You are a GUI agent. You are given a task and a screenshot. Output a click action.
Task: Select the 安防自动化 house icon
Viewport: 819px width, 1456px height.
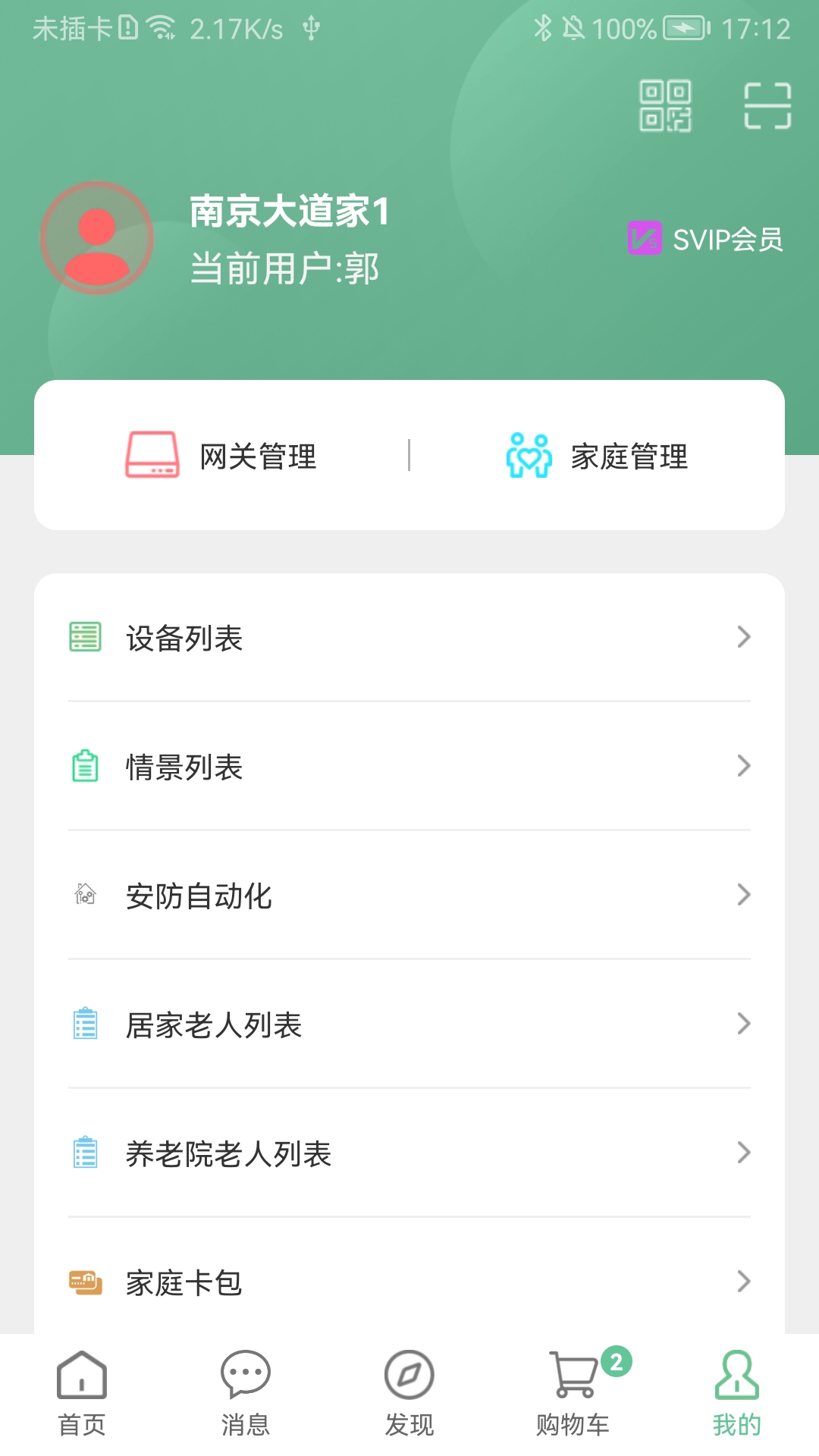point(84,896)
